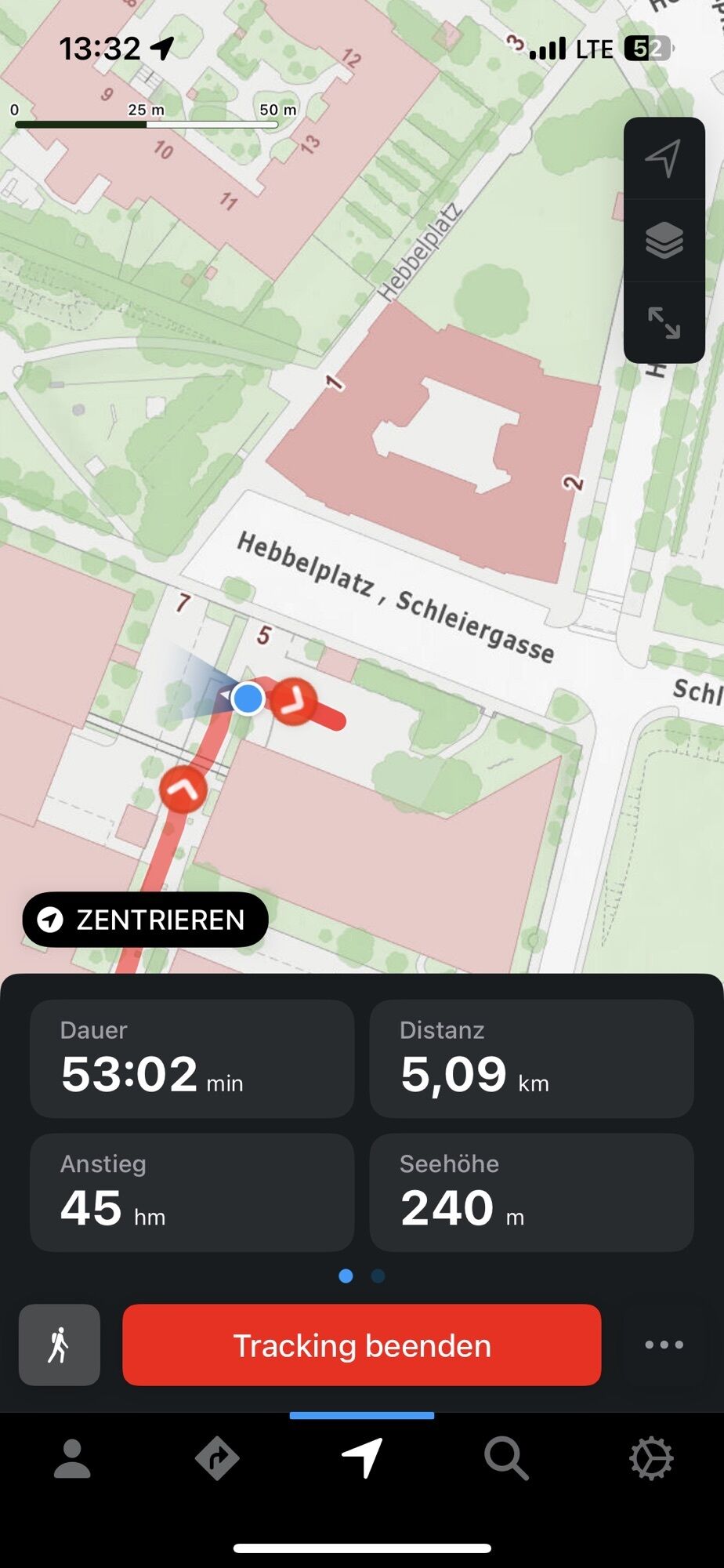This screenshot has height=1568, width=724.
Task: Switch to the second stats page dot
Action: tap(378, 1276)
